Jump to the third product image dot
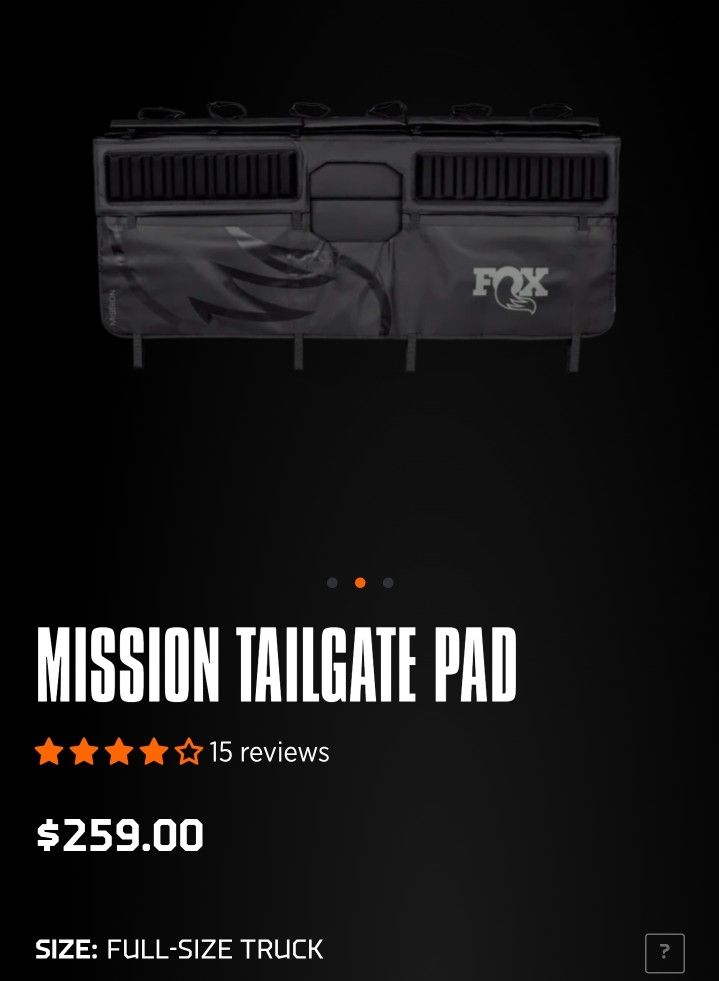The width and height of the screenshot is (719, 981). coord(388,583)
